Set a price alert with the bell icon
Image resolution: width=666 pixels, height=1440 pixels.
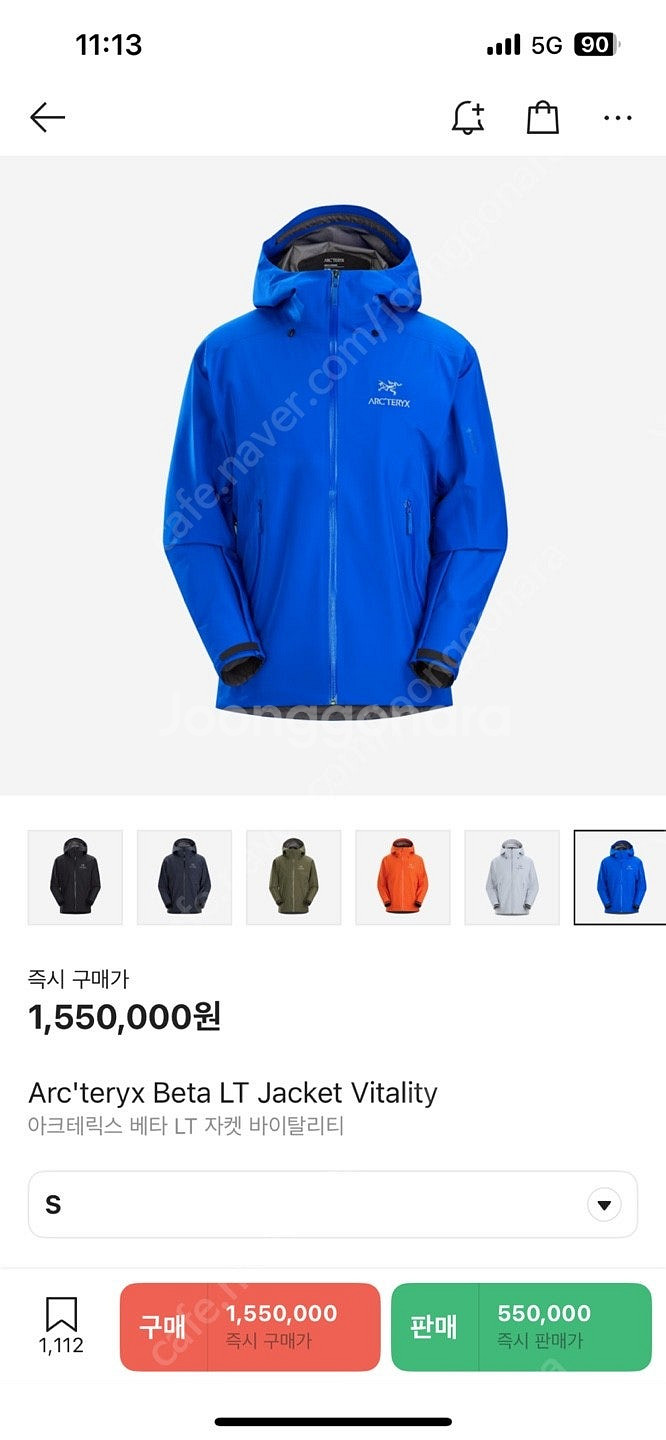click(x=468, y=118)
